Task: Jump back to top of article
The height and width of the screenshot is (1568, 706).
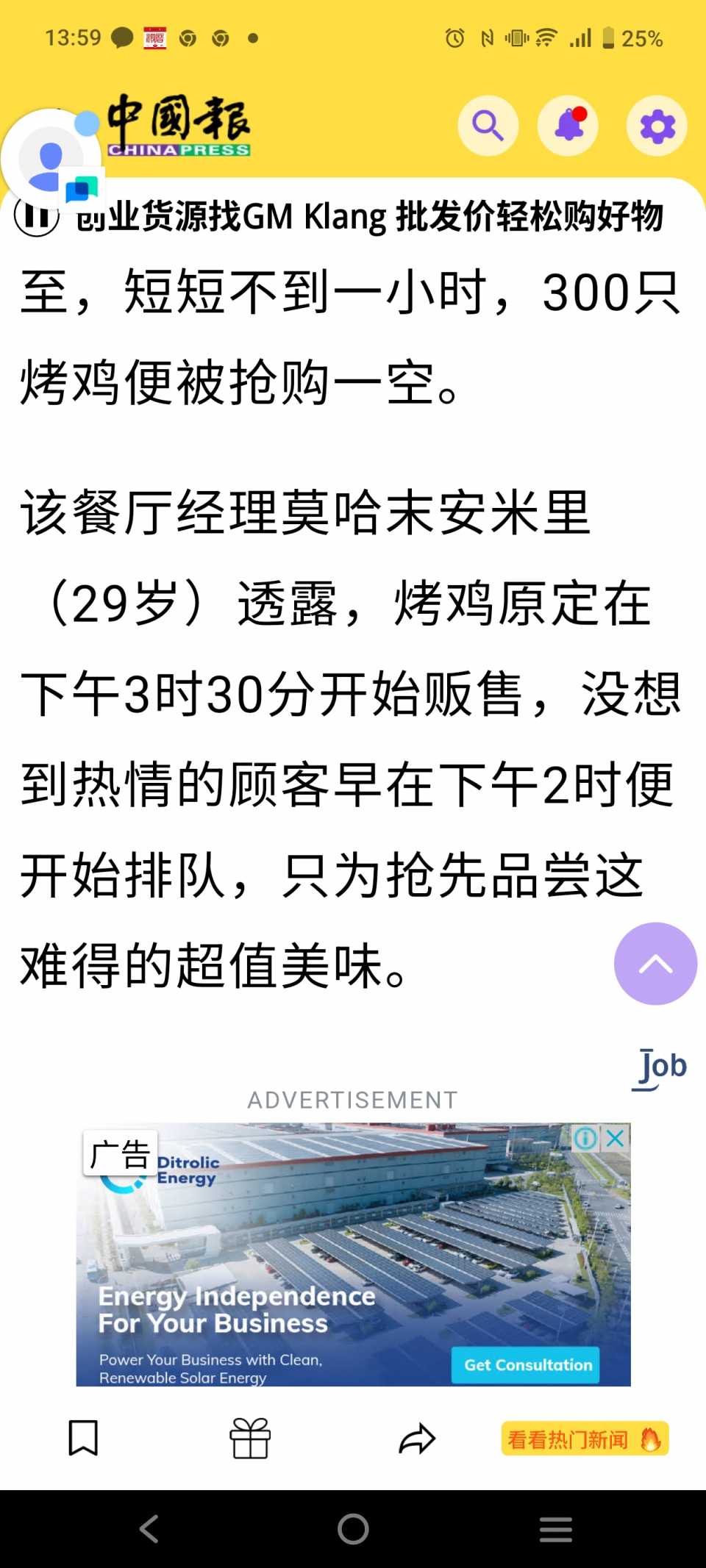Action: point(655,963)
